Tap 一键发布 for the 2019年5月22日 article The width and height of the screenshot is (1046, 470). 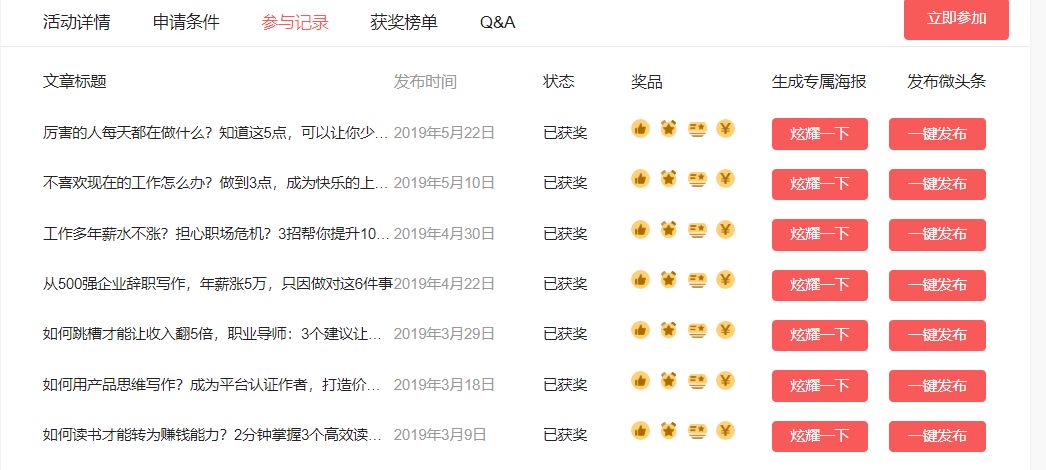point(937,134)
